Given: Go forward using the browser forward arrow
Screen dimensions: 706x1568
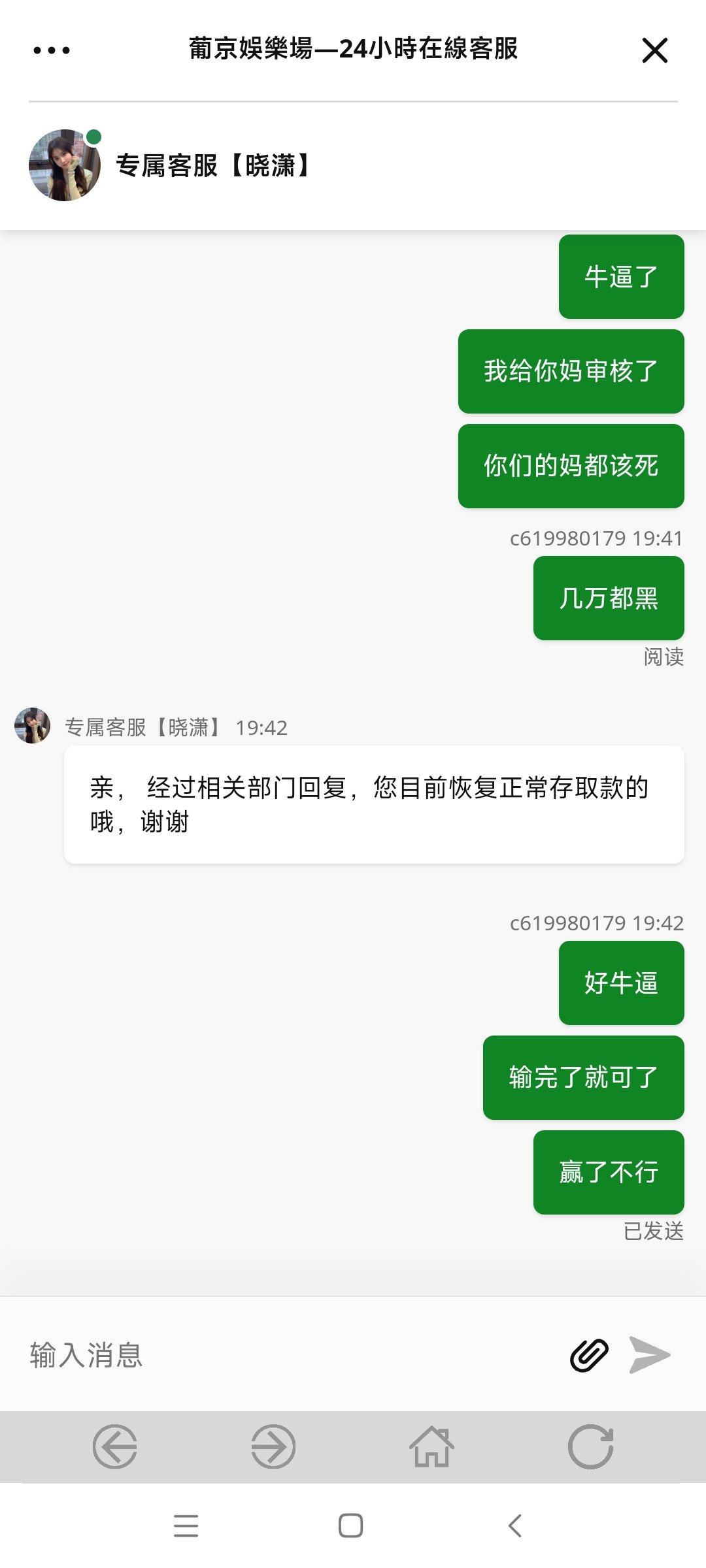Looking at the screenshot, I should click(x=273, y=1446).
